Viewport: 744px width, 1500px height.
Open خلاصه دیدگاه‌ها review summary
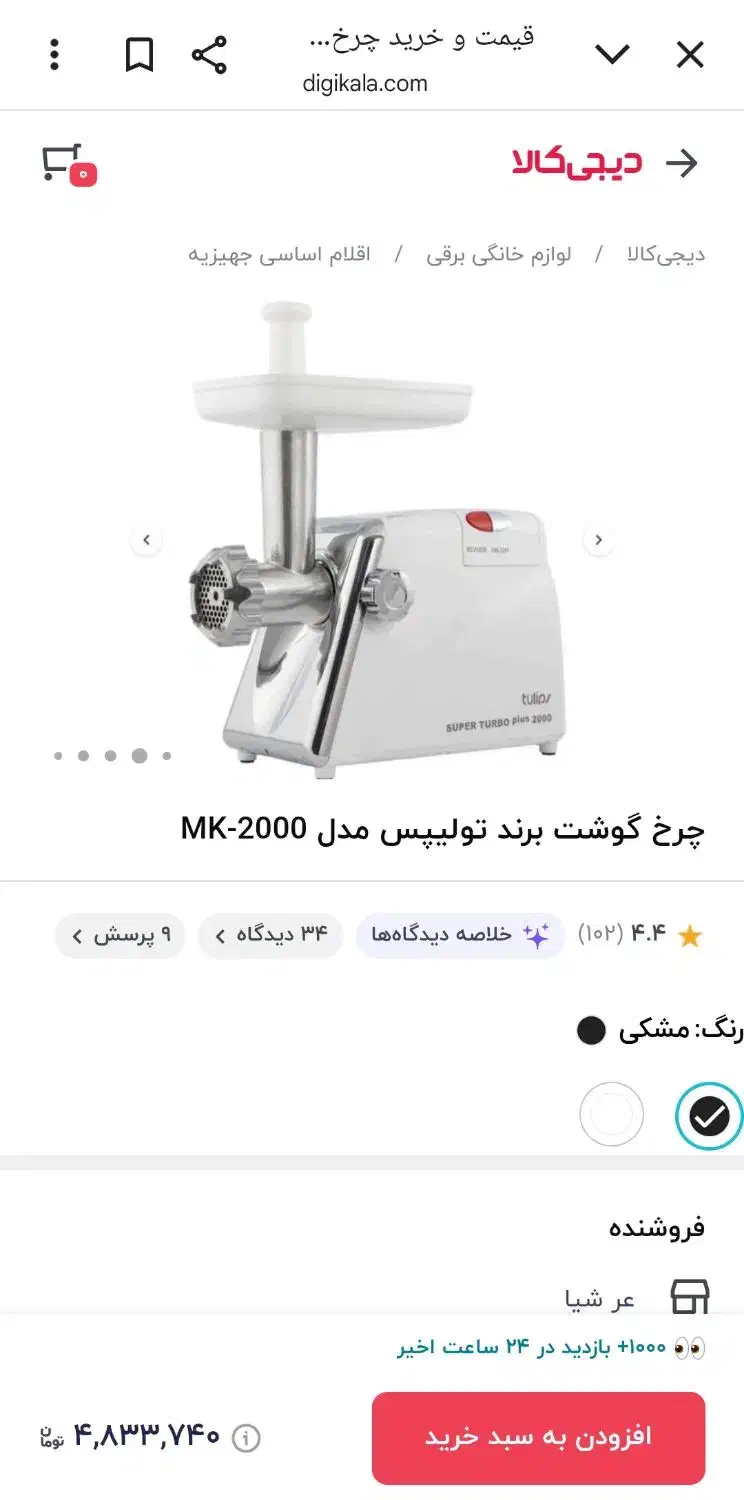(460, 935)
